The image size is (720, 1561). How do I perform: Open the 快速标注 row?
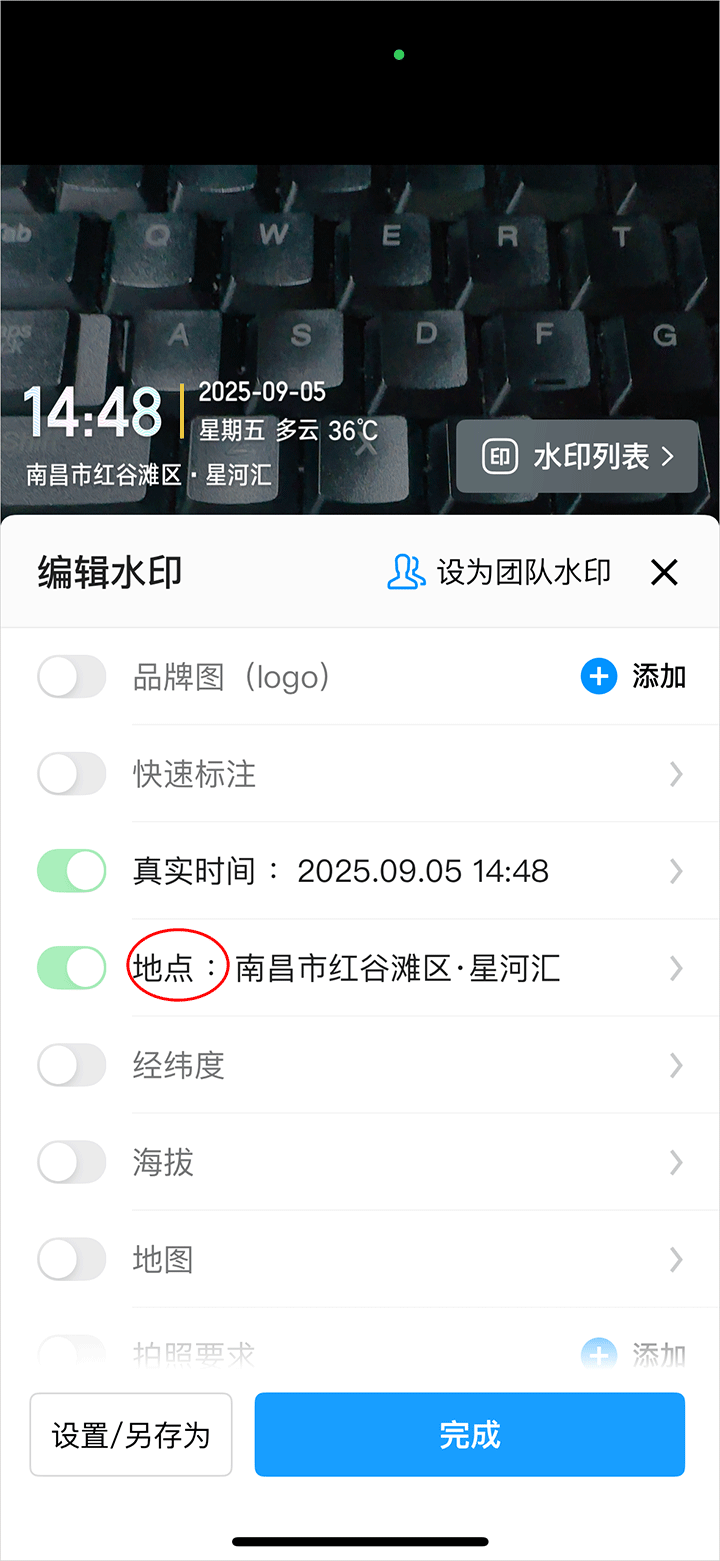(x=400, y=774)
